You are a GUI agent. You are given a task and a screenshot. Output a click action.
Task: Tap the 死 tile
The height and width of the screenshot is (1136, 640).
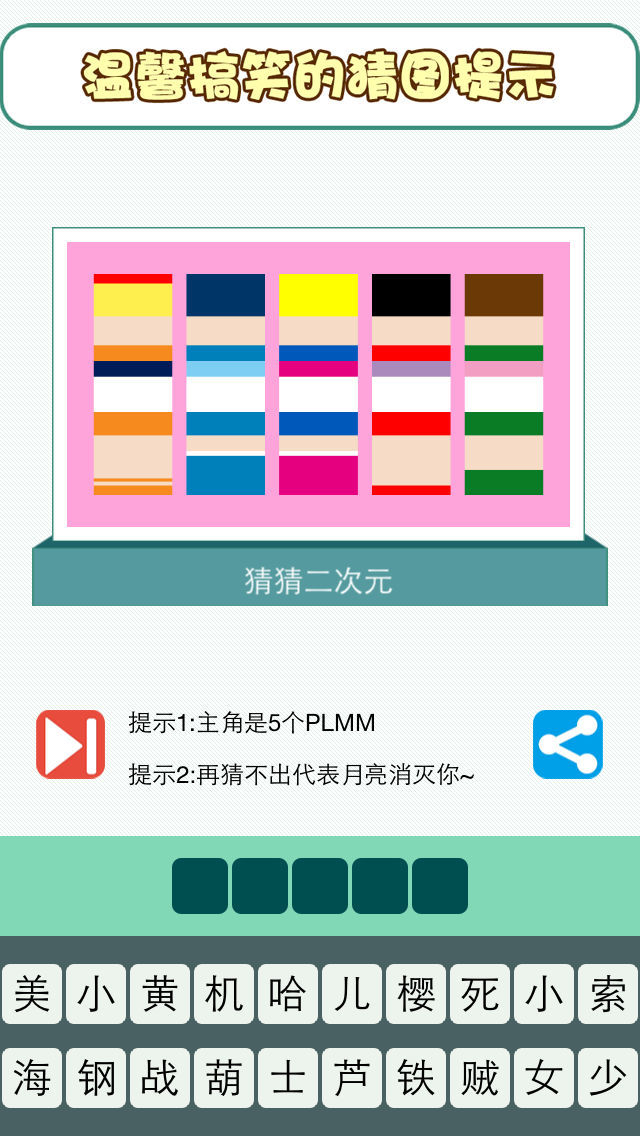480,994
